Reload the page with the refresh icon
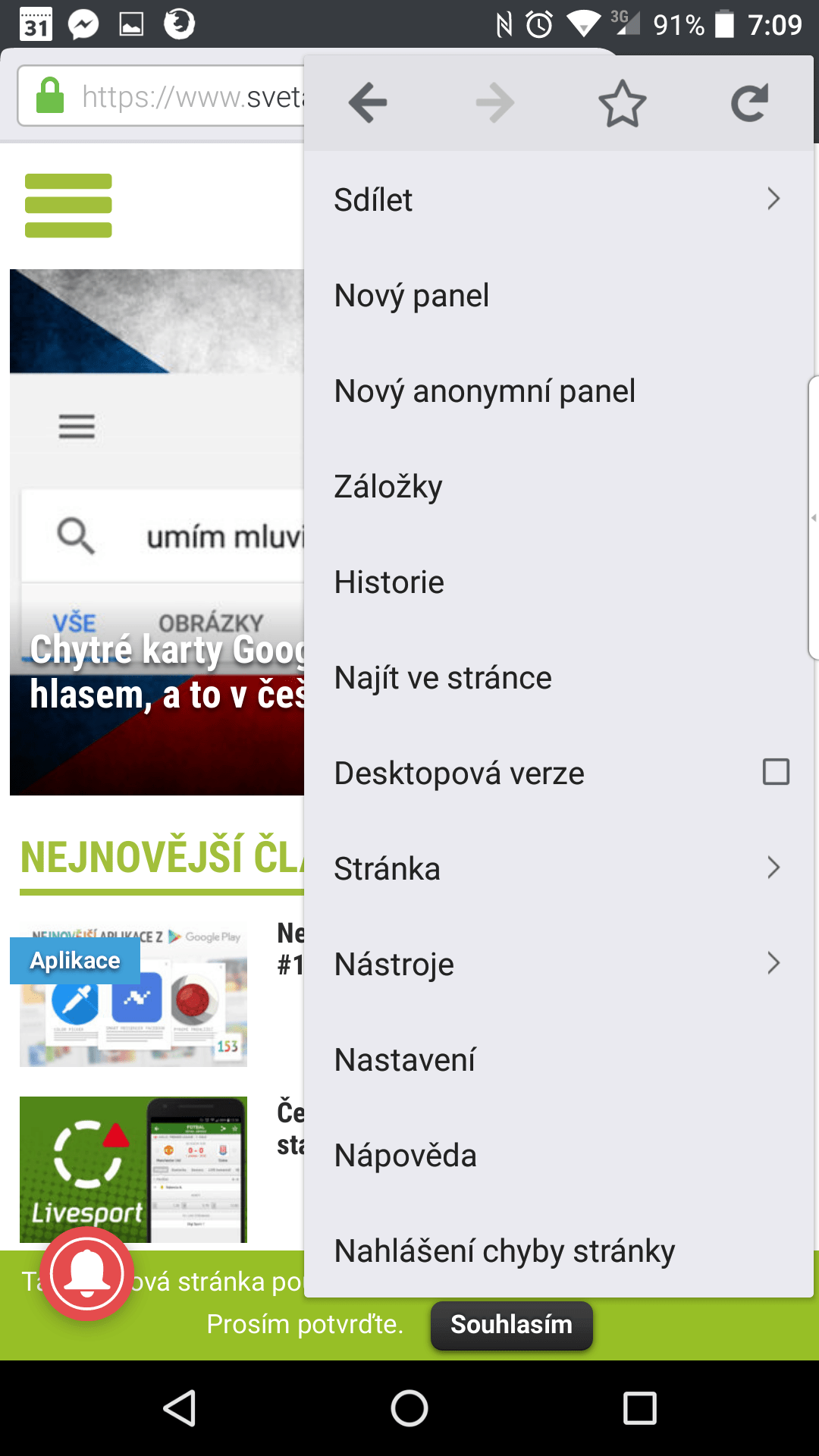Viewport: 819px width, 1456px height. pyautogui.click(x=750, y=103)
